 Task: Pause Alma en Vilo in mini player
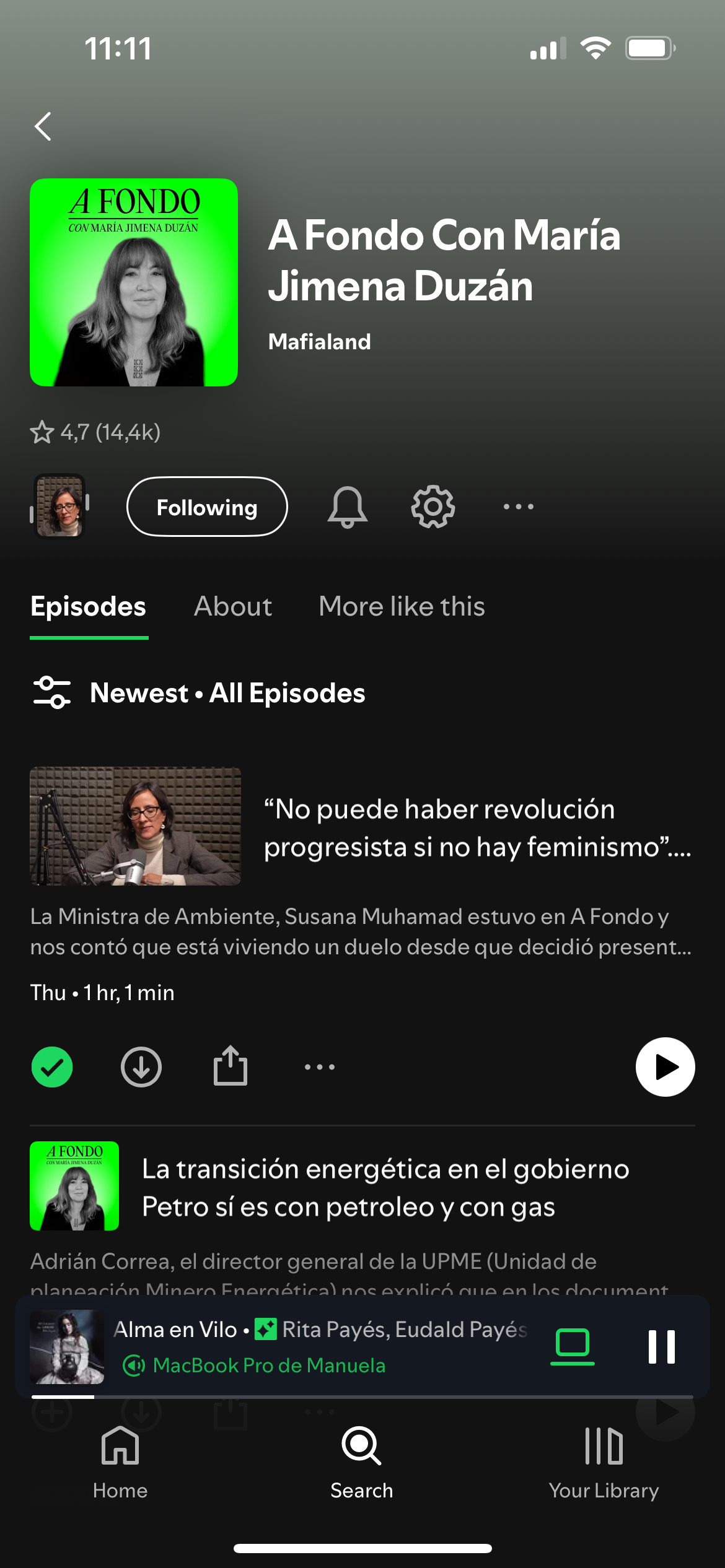661,1347
